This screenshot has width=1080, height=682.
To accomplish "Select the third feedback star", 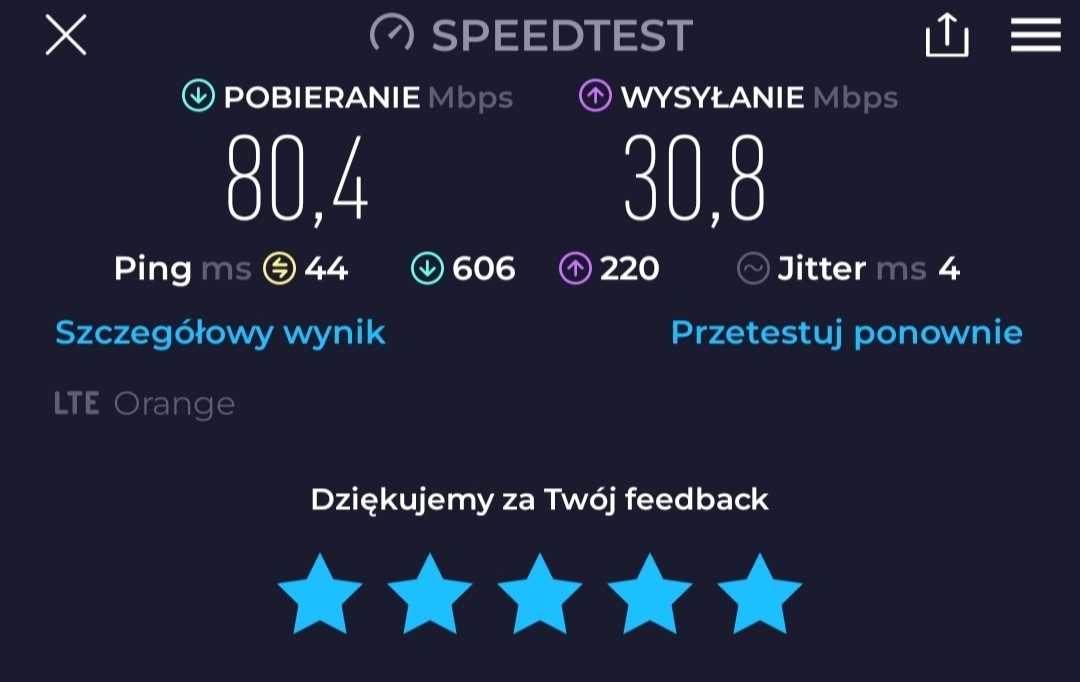I will [540, 596].
